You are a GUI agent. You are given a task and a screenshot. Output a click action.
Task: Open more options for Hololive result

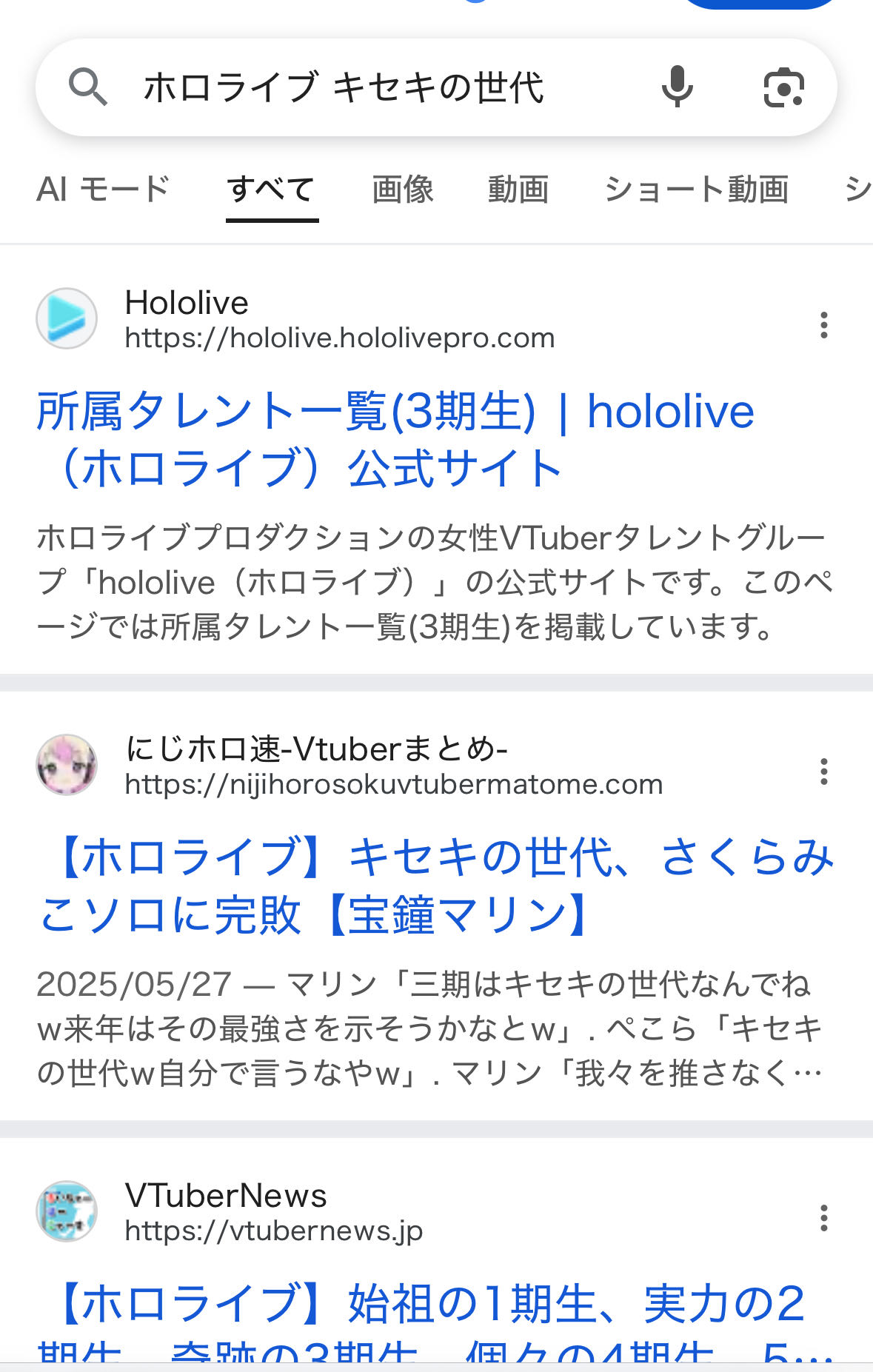click(x=823, y=325)
